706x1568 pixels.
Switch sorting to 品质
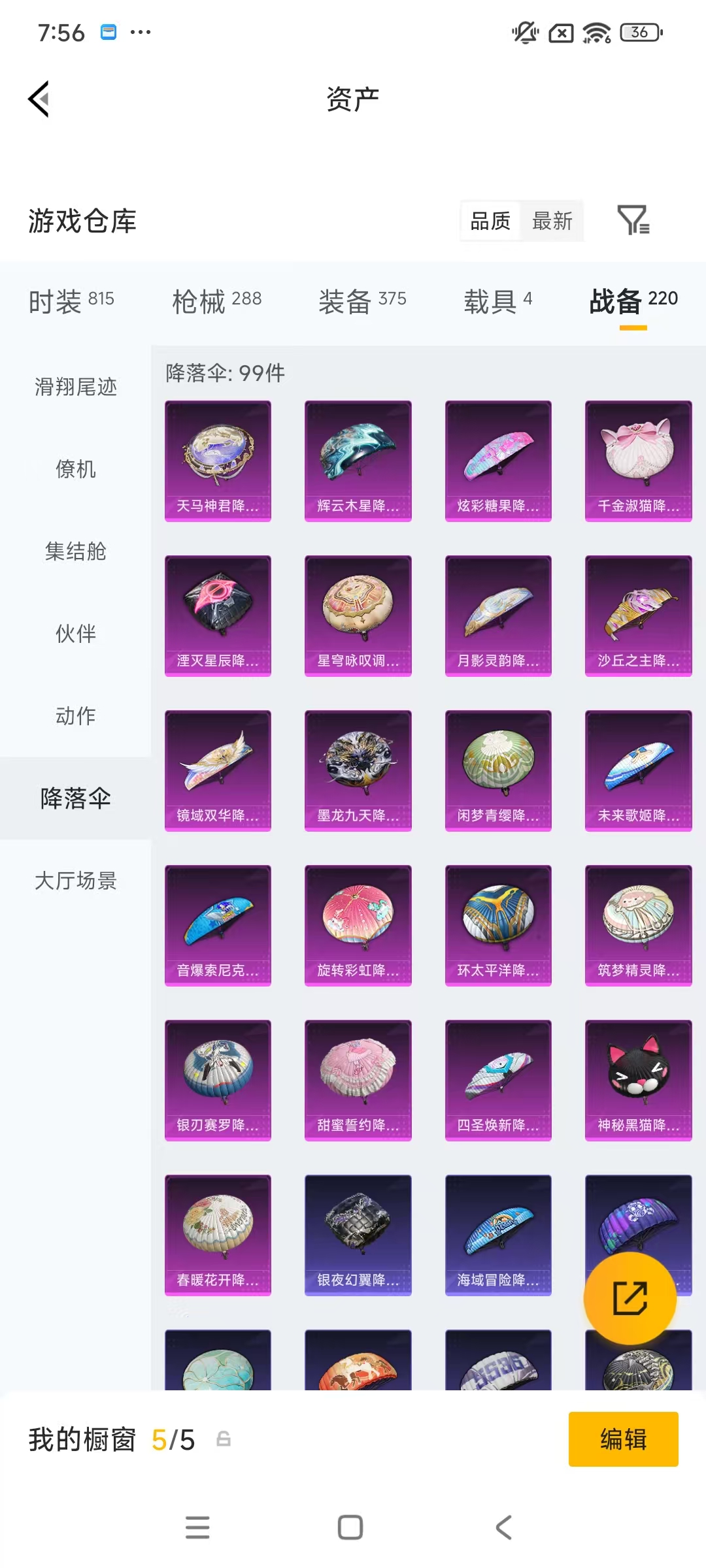tap(490, 221)
